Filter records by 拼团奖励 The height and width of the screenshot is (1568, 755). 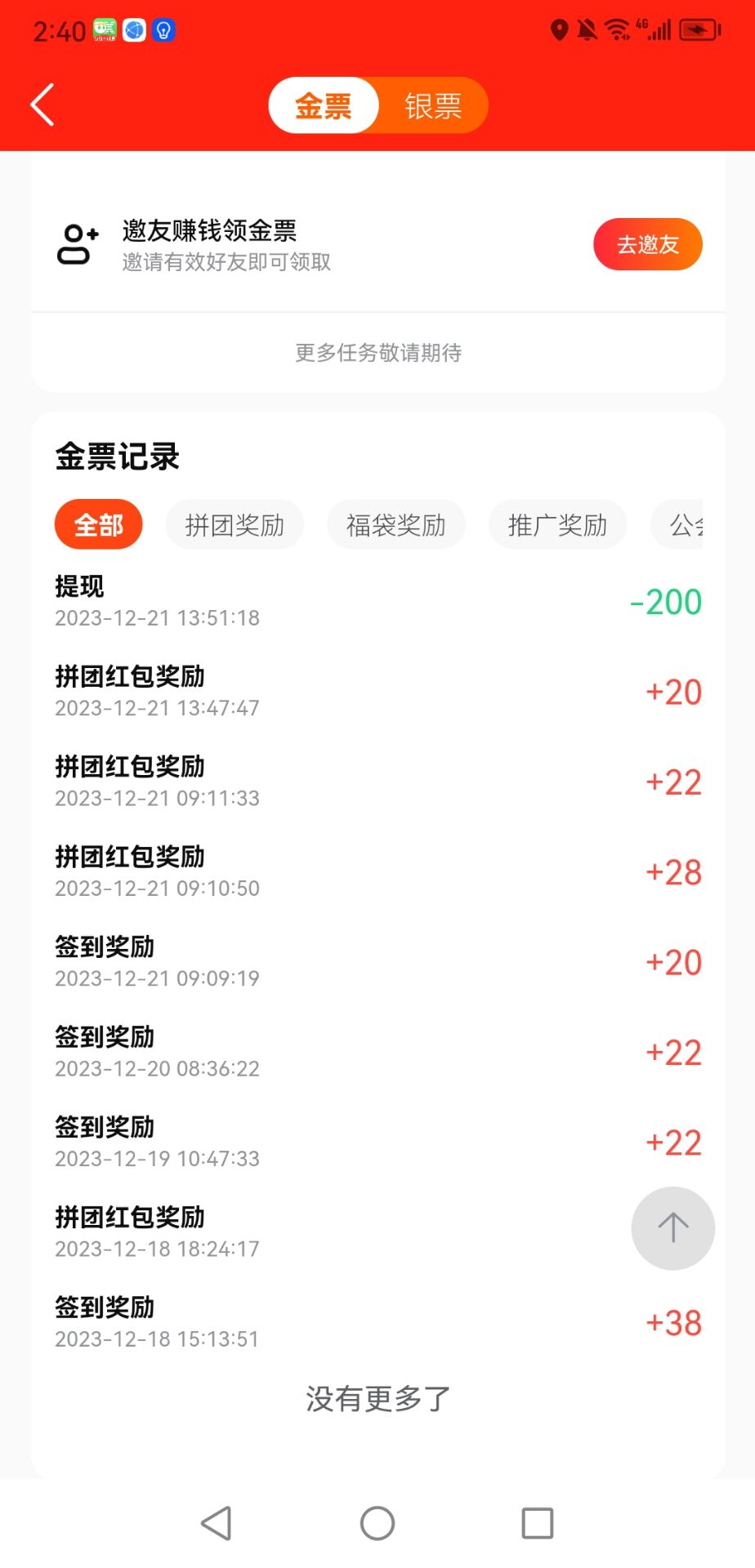point(235,524)
